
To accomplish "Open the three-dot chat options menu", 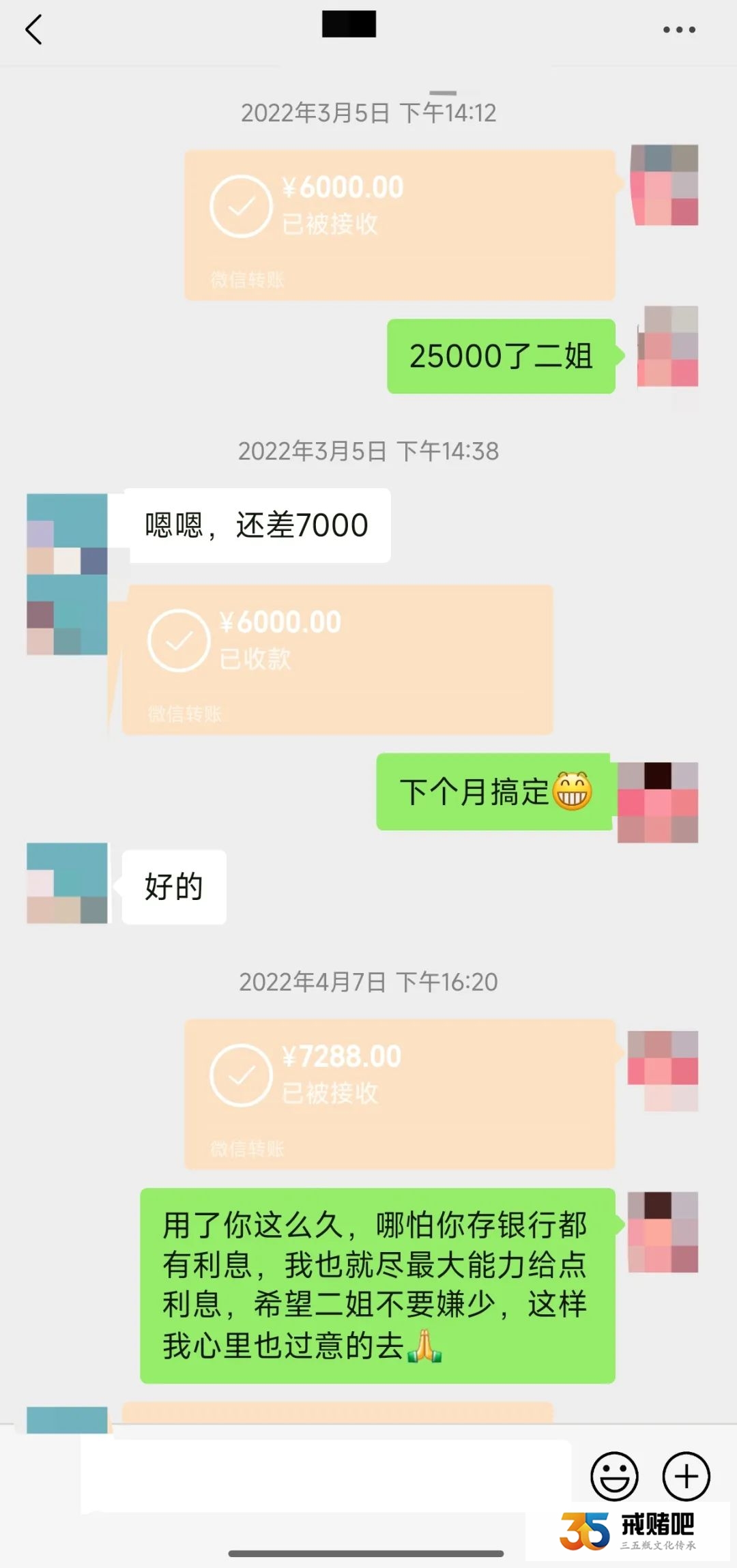I will click(679, 30).
